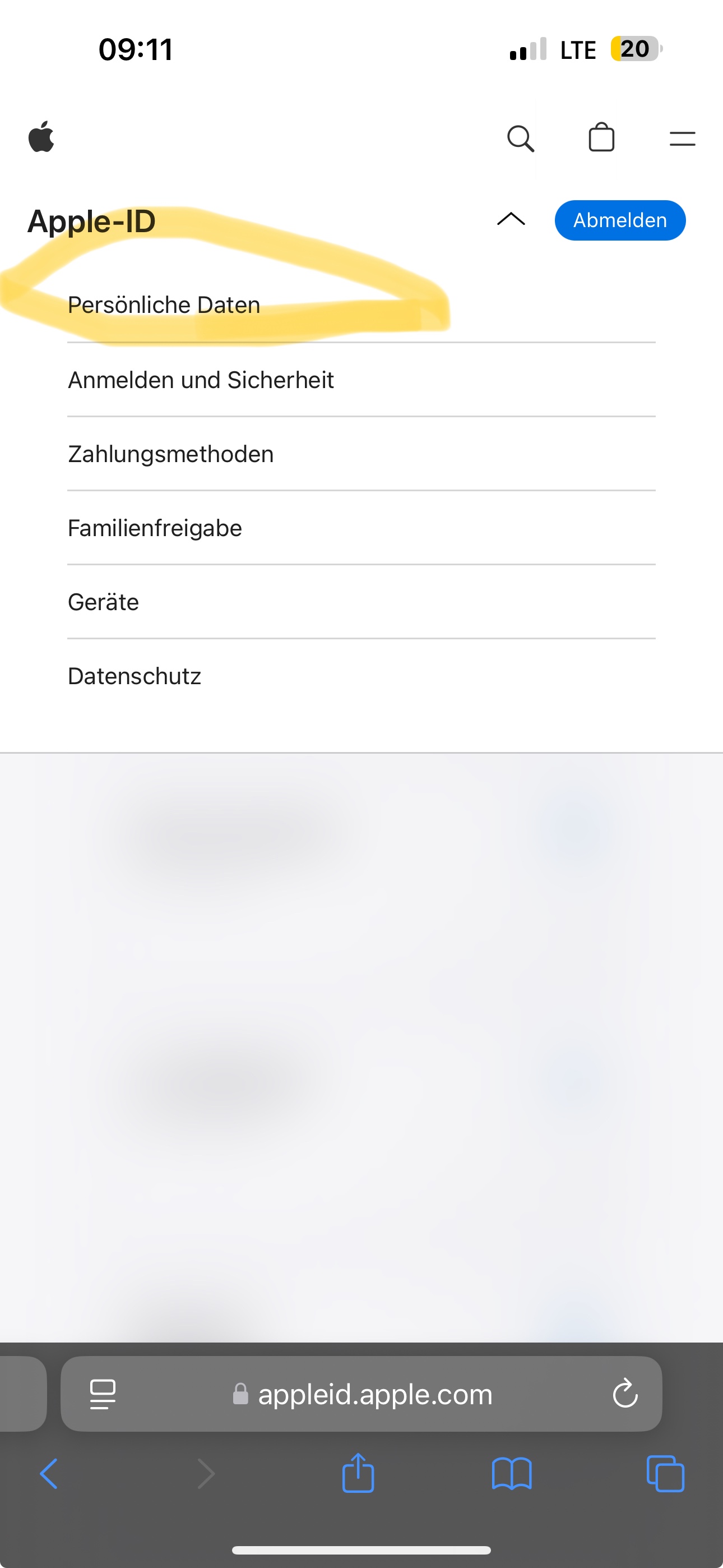
Task: Tap the Apple logo home link
Action: (x=41, y=136)
